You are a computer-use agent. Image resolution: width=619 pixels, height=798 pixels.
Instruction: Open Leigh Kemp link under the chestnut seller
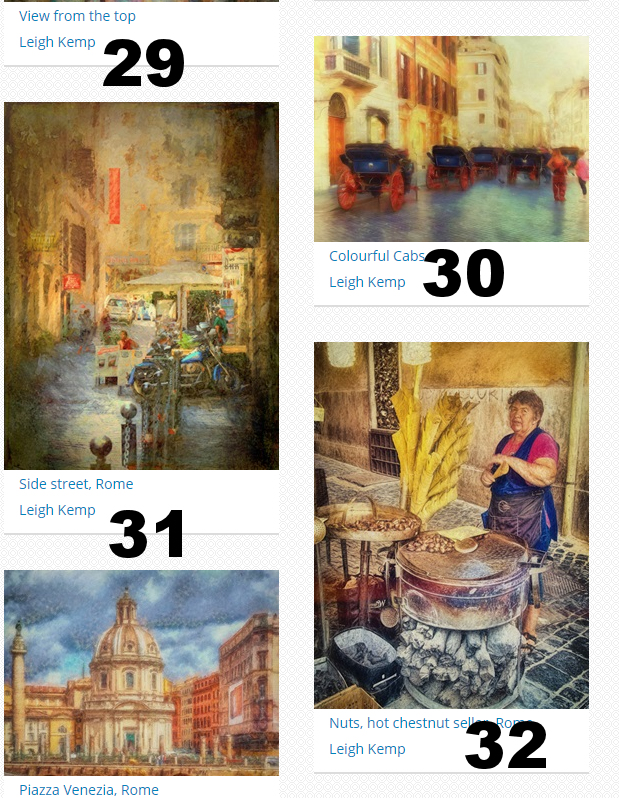click(367, 749)
